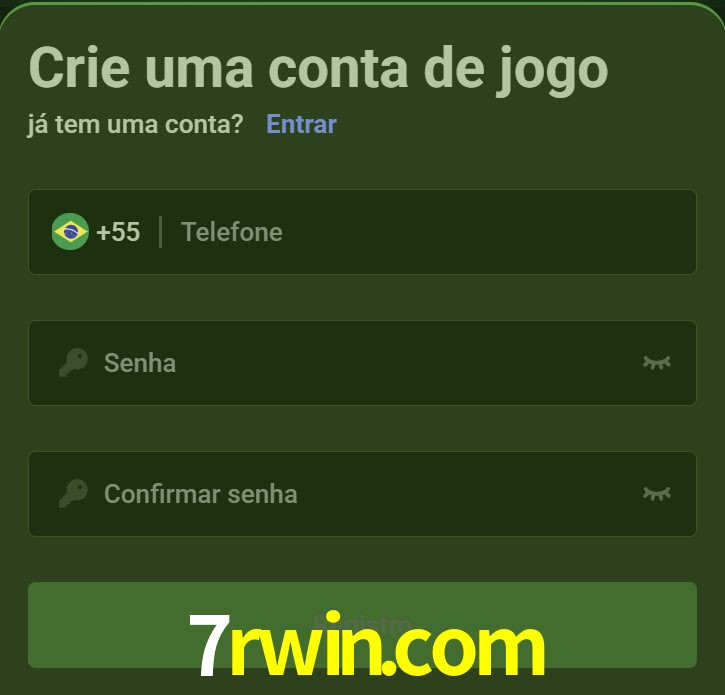Reveal text in Confirmar senha field
Viewport: 725px width, 695px height.
[x=656, y=493]
